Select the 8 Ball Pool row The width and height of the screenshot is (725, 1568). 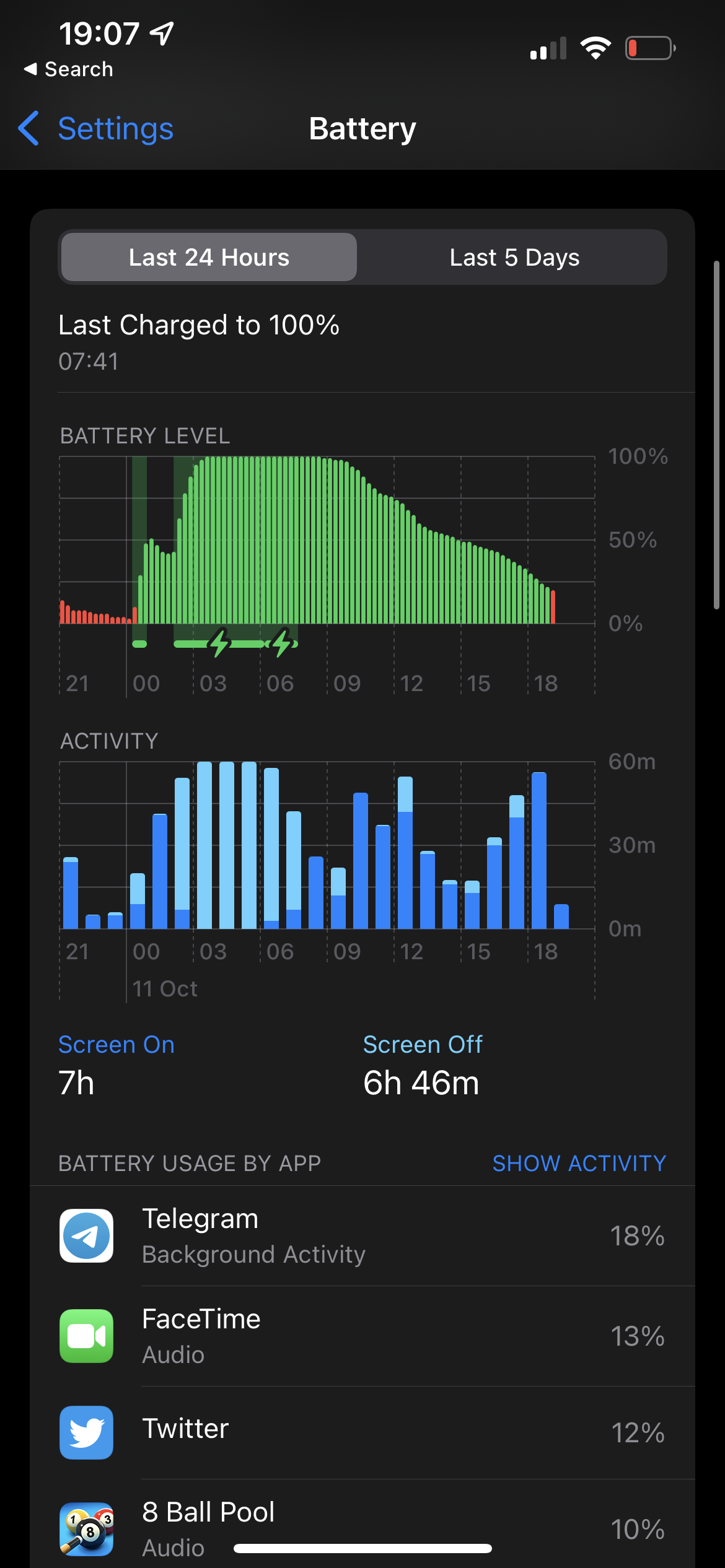(362, 1525)
